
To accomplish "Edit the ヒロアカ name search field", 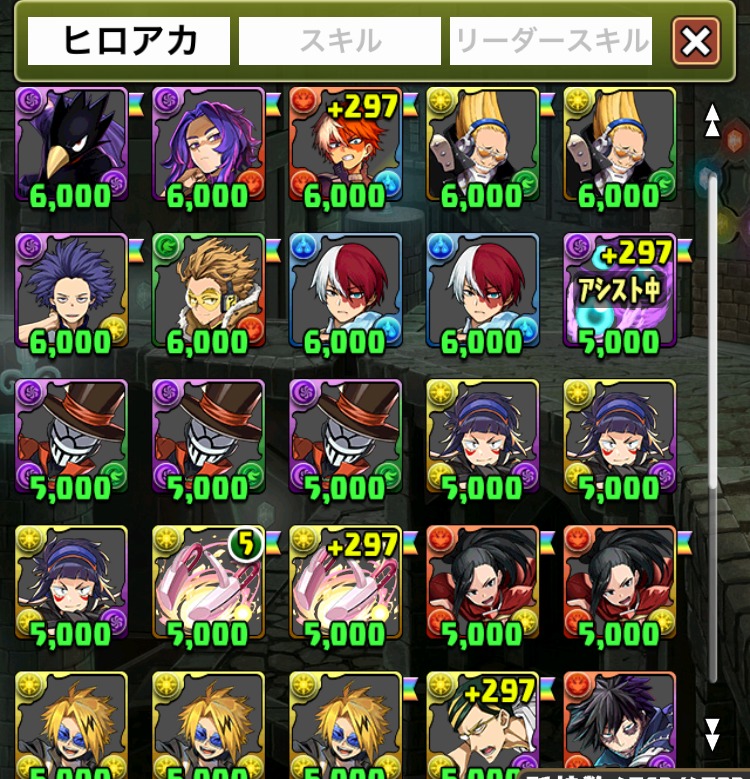I will pos(129,41).
